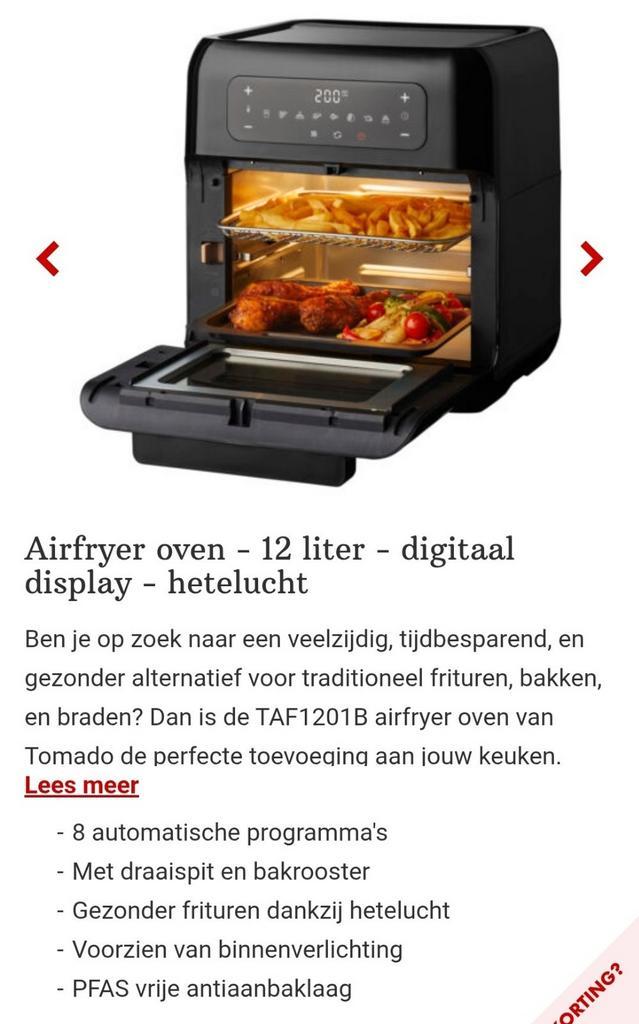Viewport: 639px width, 1024px height.
Task: Open the airfryer oven product photo
Action: (x=320, y=250)
